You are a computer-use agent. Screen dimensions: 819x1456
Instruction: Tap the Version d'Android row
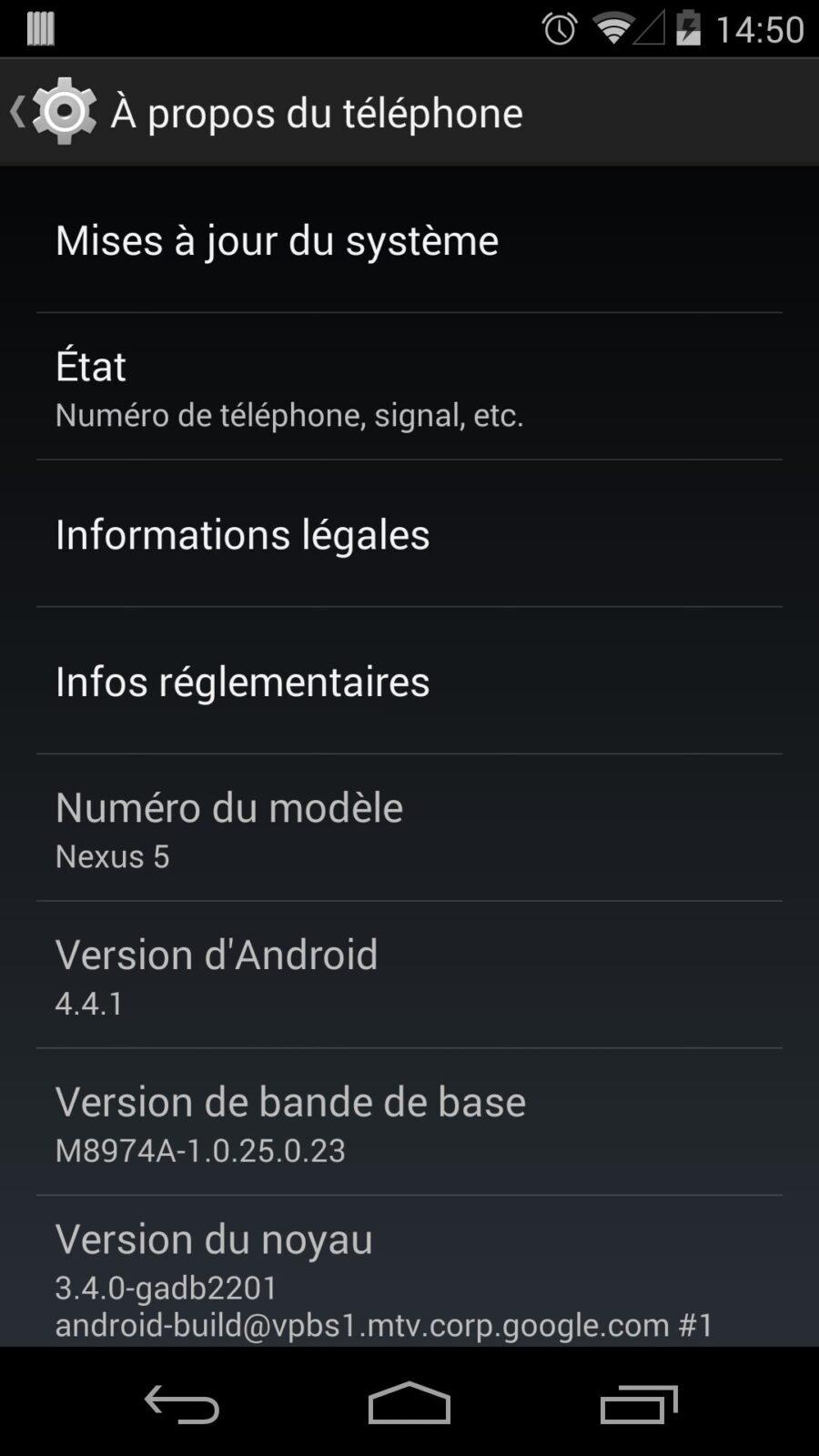coord(409,976)
